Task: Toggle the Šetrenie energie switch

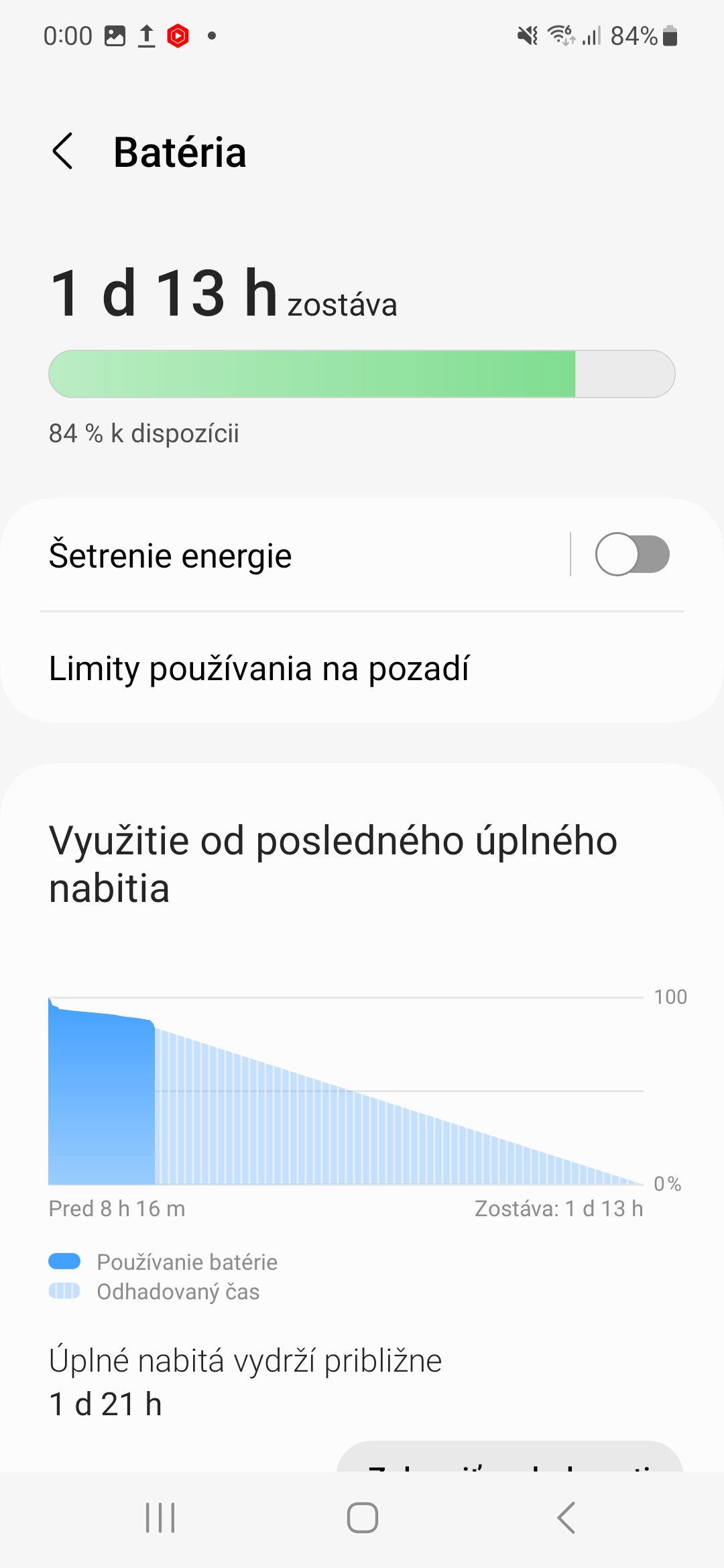Action: click(x=631, y=555)
